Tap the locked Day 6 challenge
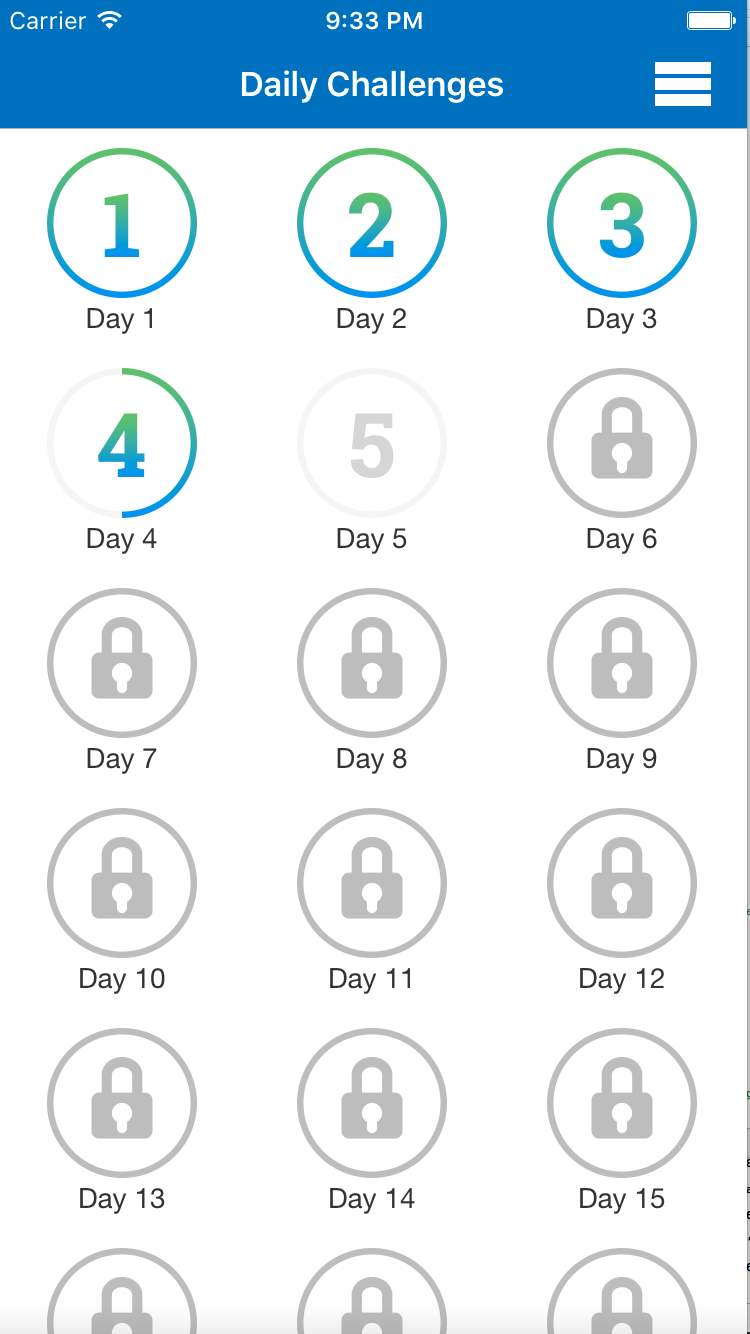750x1334 pixels. tap(622, 443)
